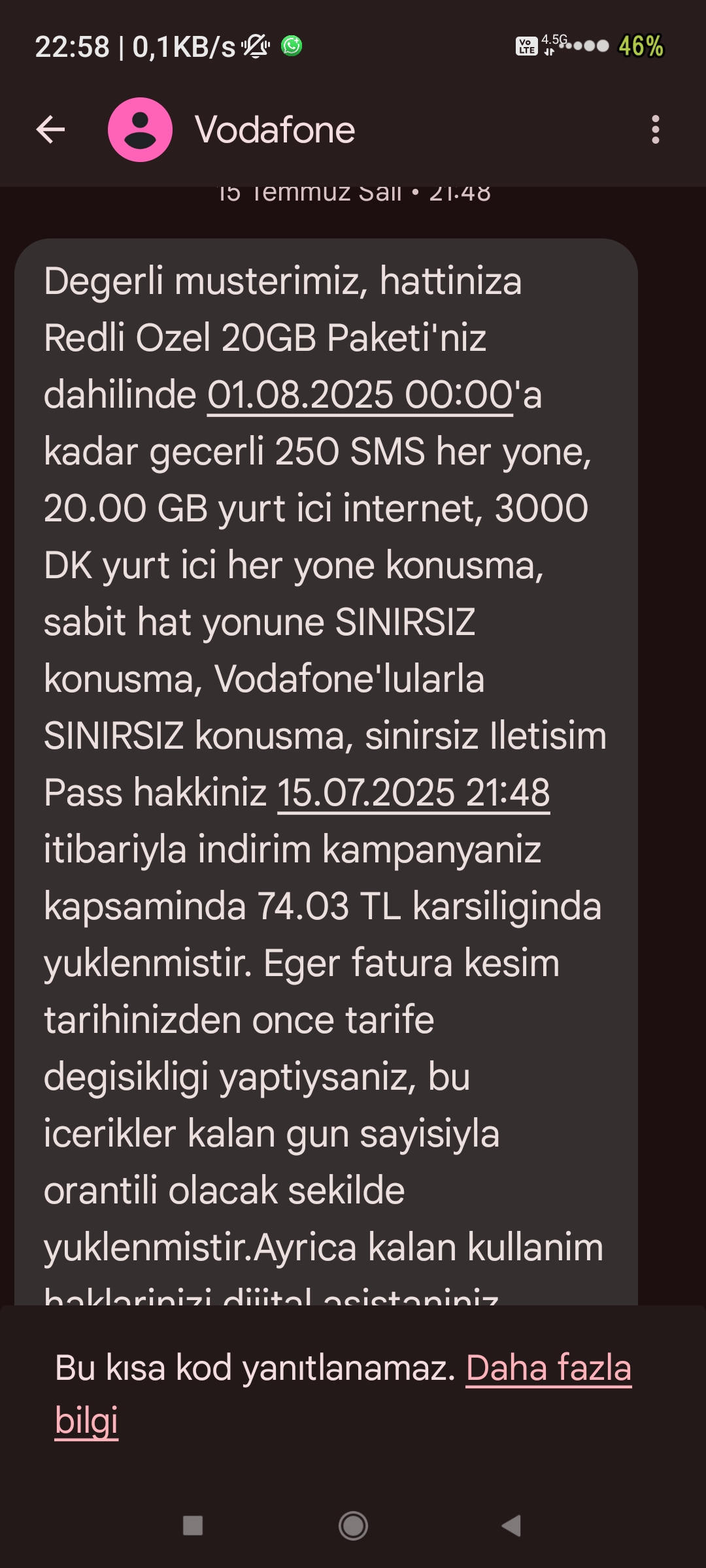Open the Vodafone contact avatar
This screenshot has width=706, height=1568.
coord(140,129)
